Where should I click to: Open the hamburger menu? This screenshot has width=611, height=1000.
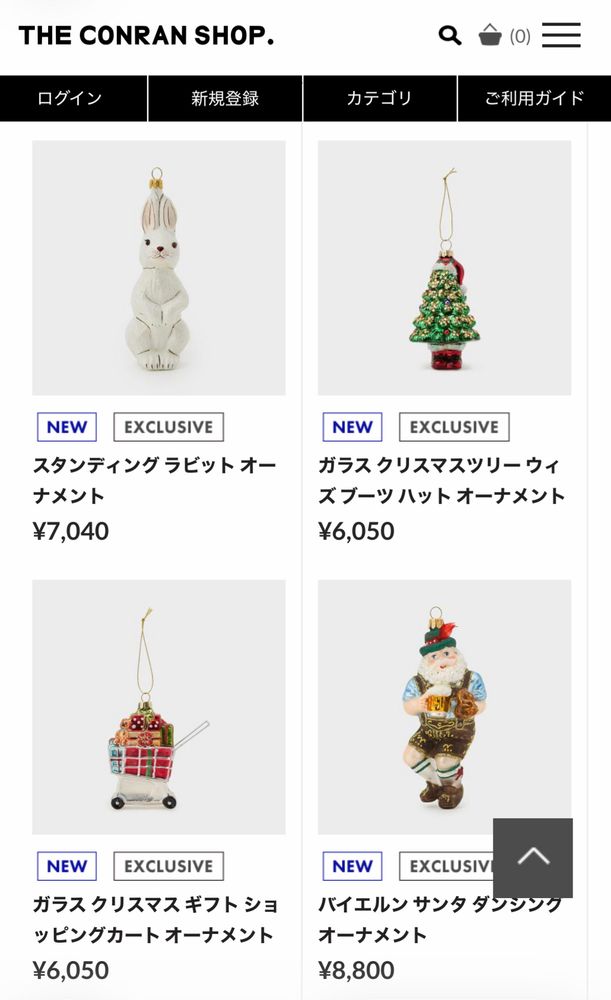pos(561,36)
